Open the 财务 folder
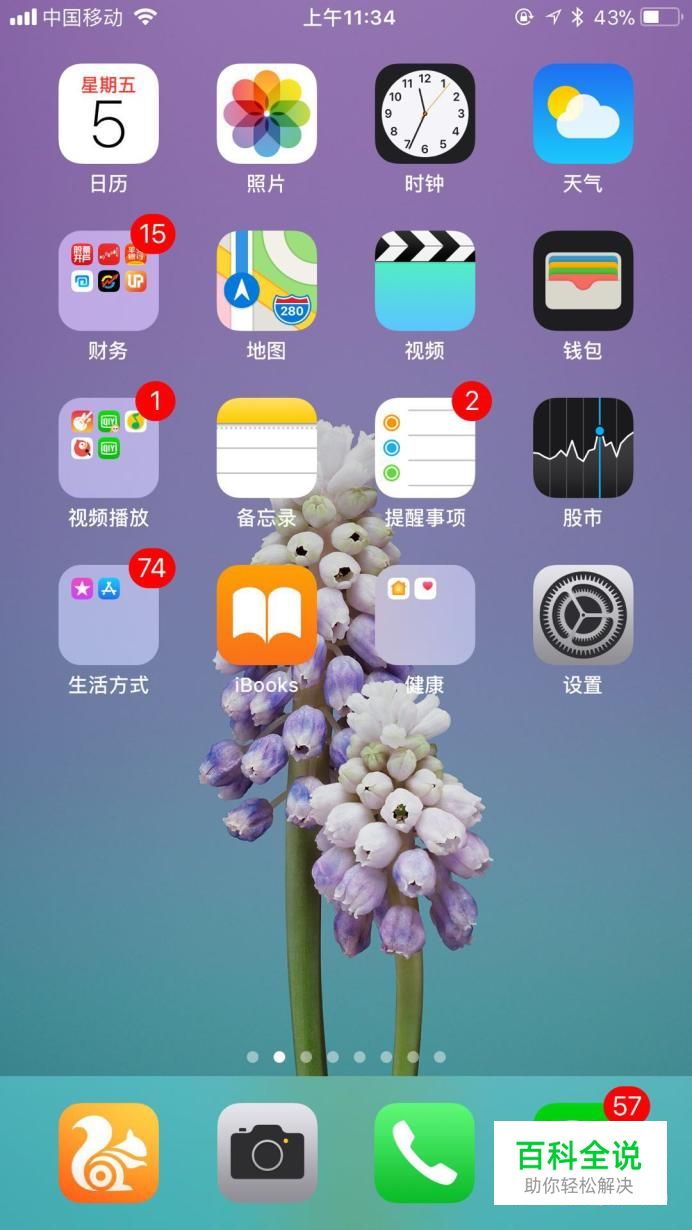This screenshot has height=1230, width=692. coord(108,281)
